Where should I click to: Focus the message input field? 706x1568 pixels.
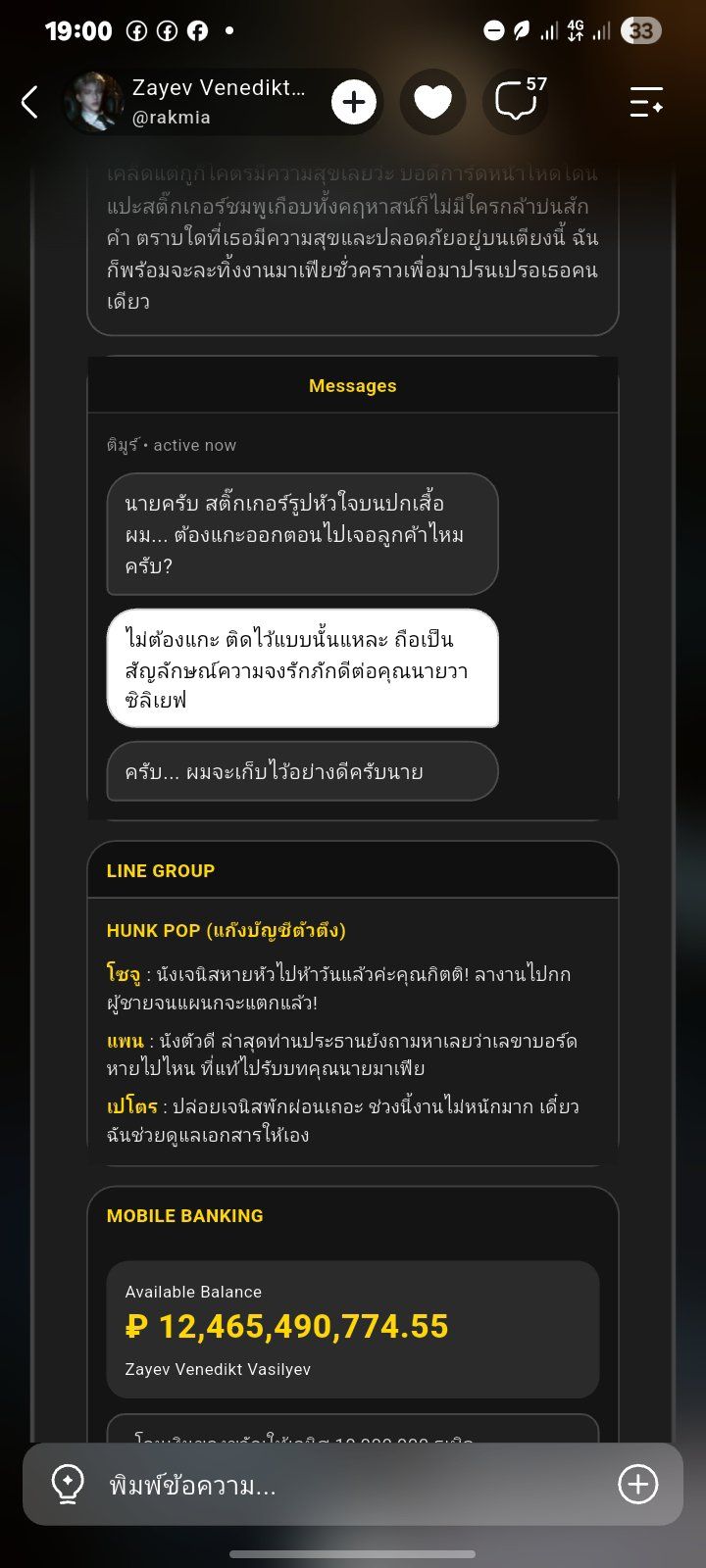tap(353, 1485)
